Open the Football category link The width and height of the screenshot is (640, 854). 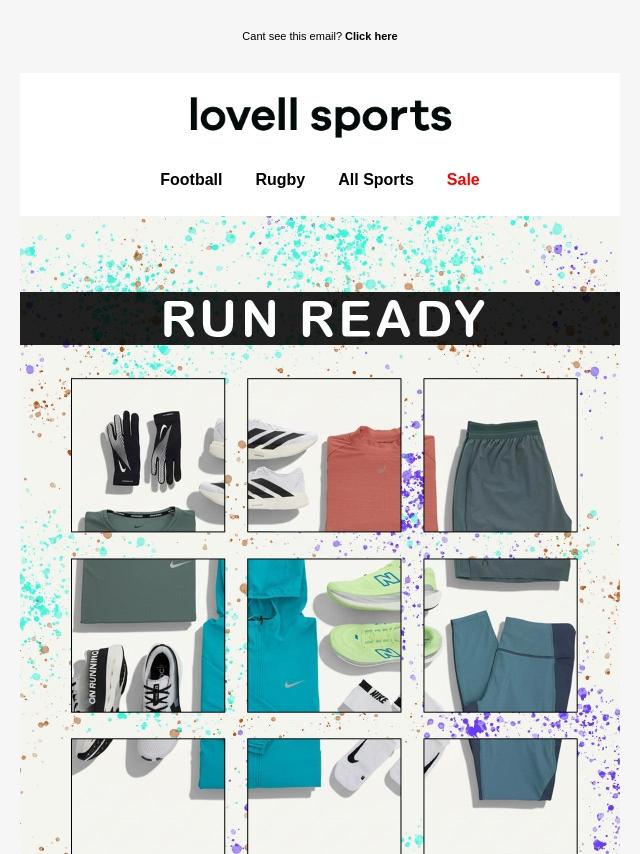(x=191, y=179)
